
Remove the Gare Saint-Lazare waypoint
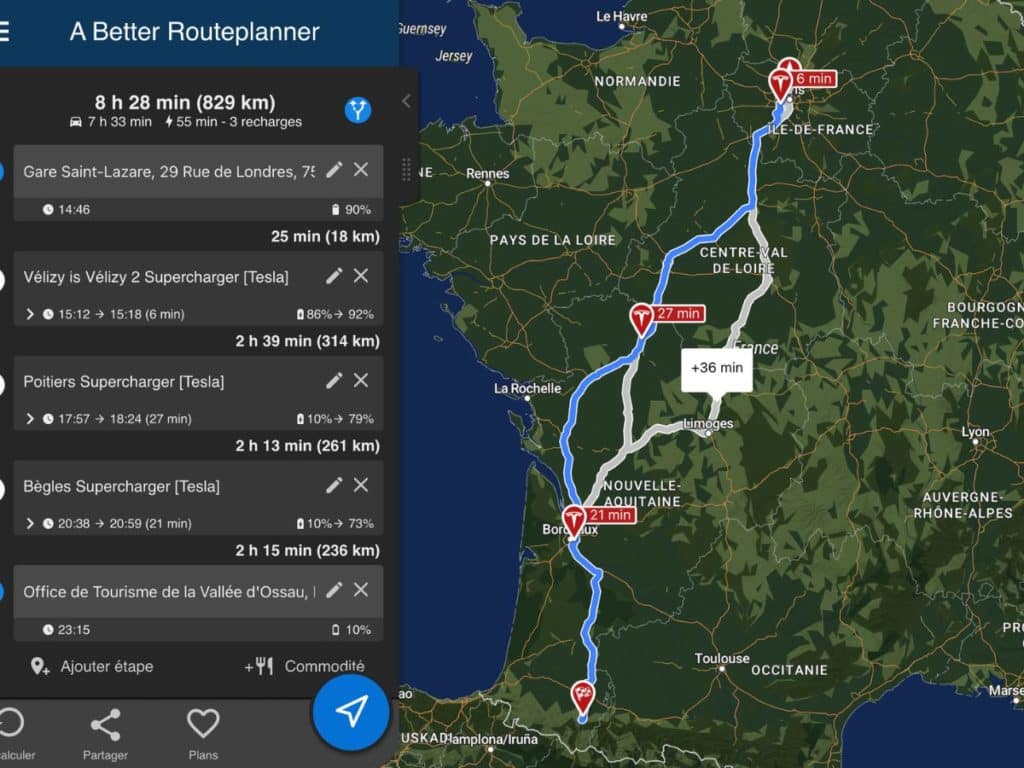[x=361, y=170]
